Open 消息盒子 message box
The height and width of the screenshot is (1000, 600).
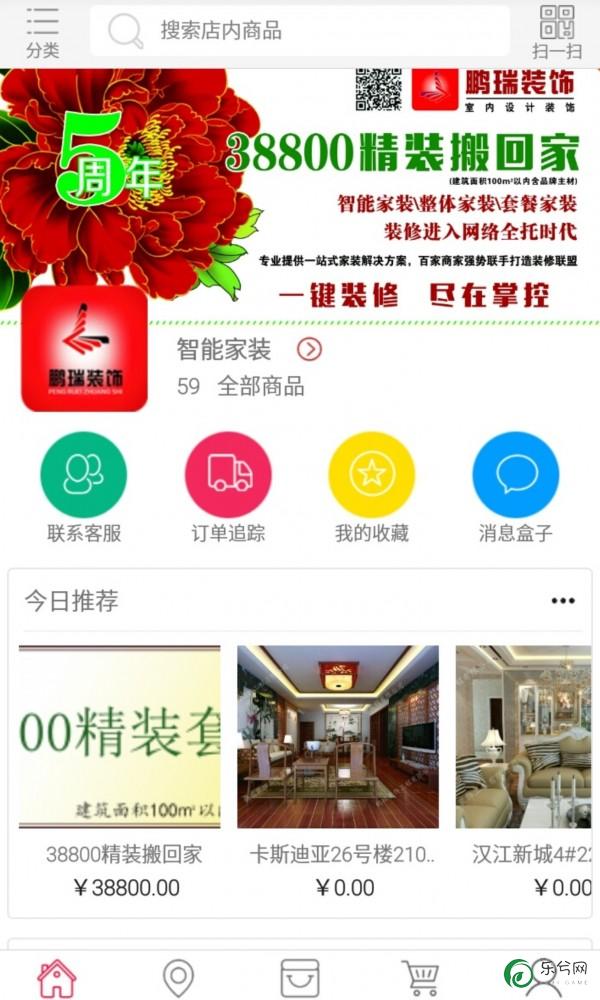click(x=515, y=489)
